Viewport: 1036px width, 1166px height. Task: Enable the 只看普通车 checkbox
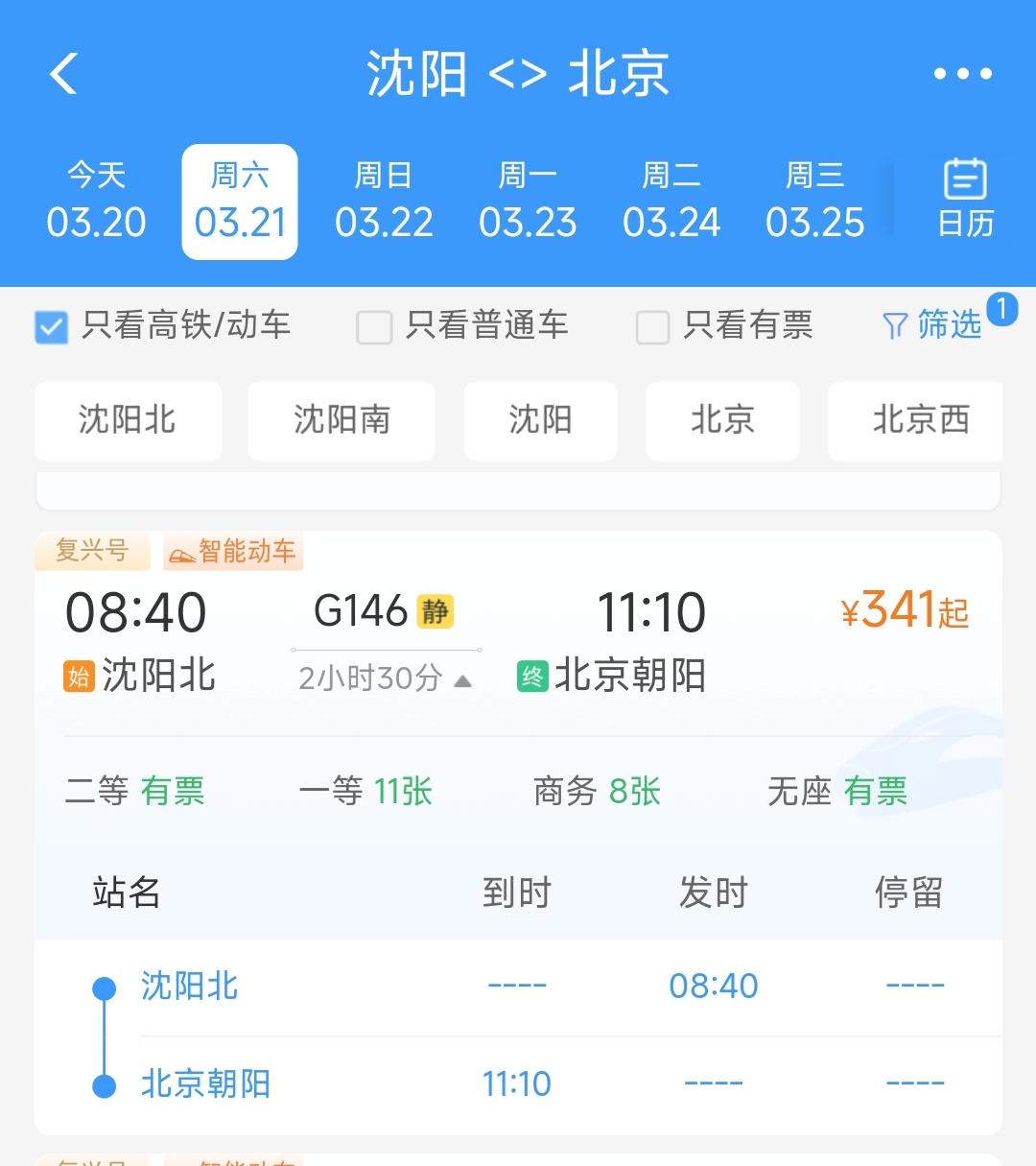(372, 326)
